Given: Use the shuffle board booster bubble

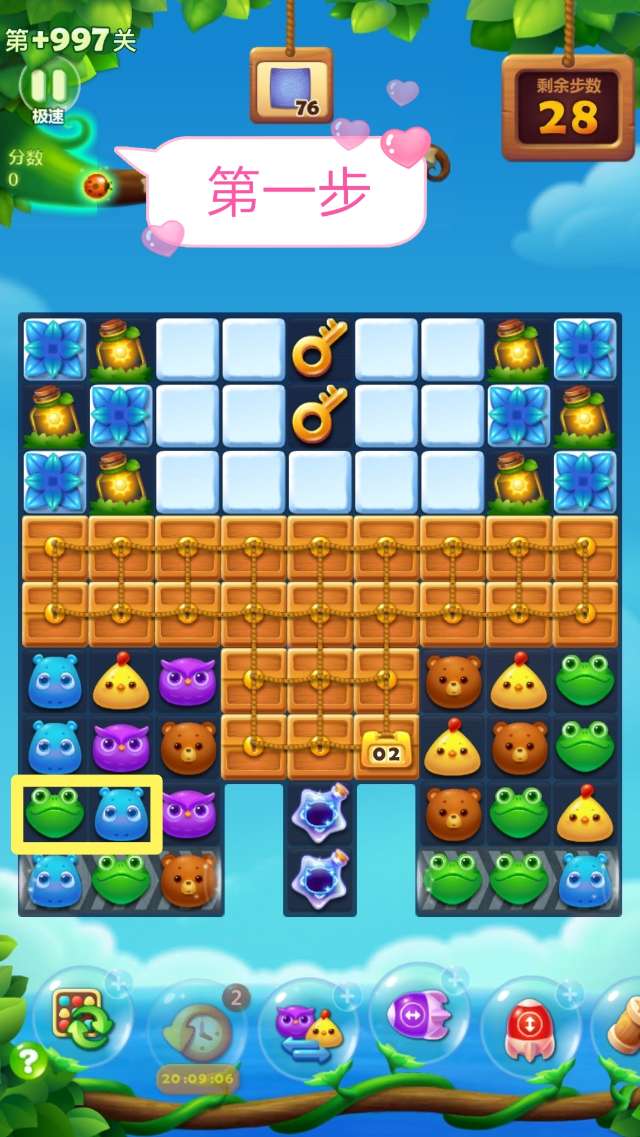Looking at the screenshot, I should (x=82, y=1020).
